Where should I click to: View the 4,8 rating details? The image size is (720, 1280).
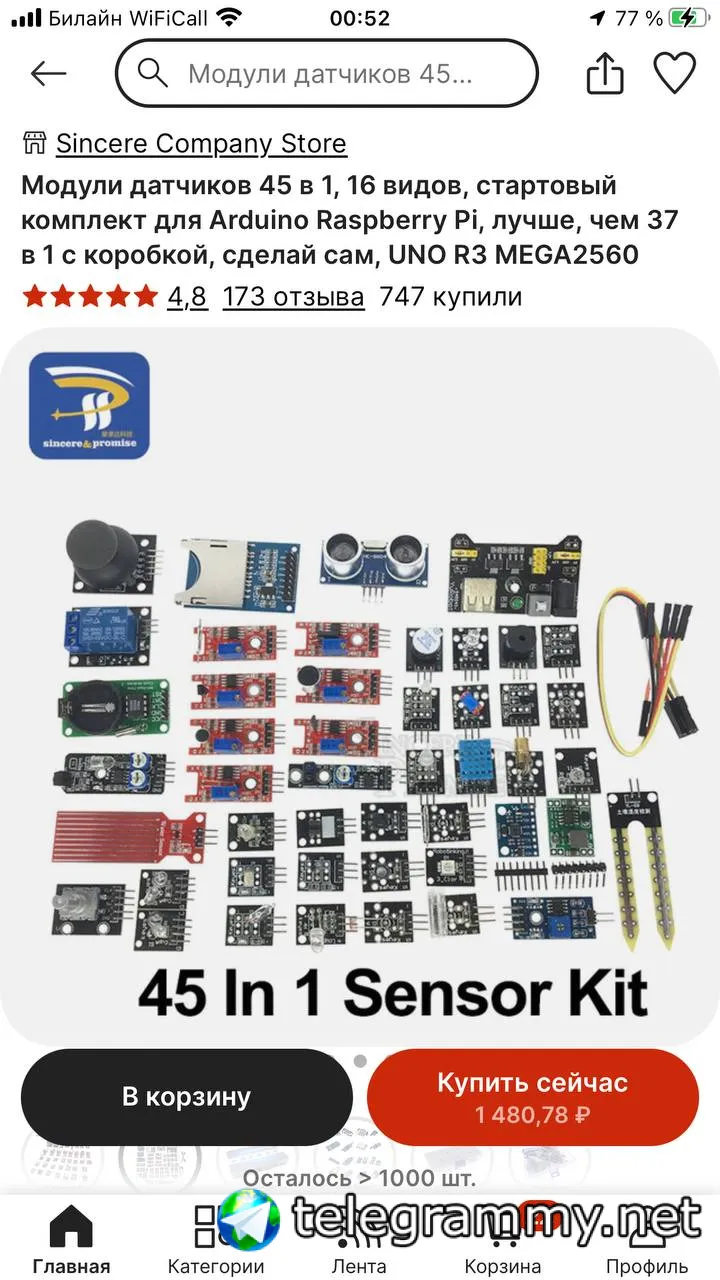[186, 296]
